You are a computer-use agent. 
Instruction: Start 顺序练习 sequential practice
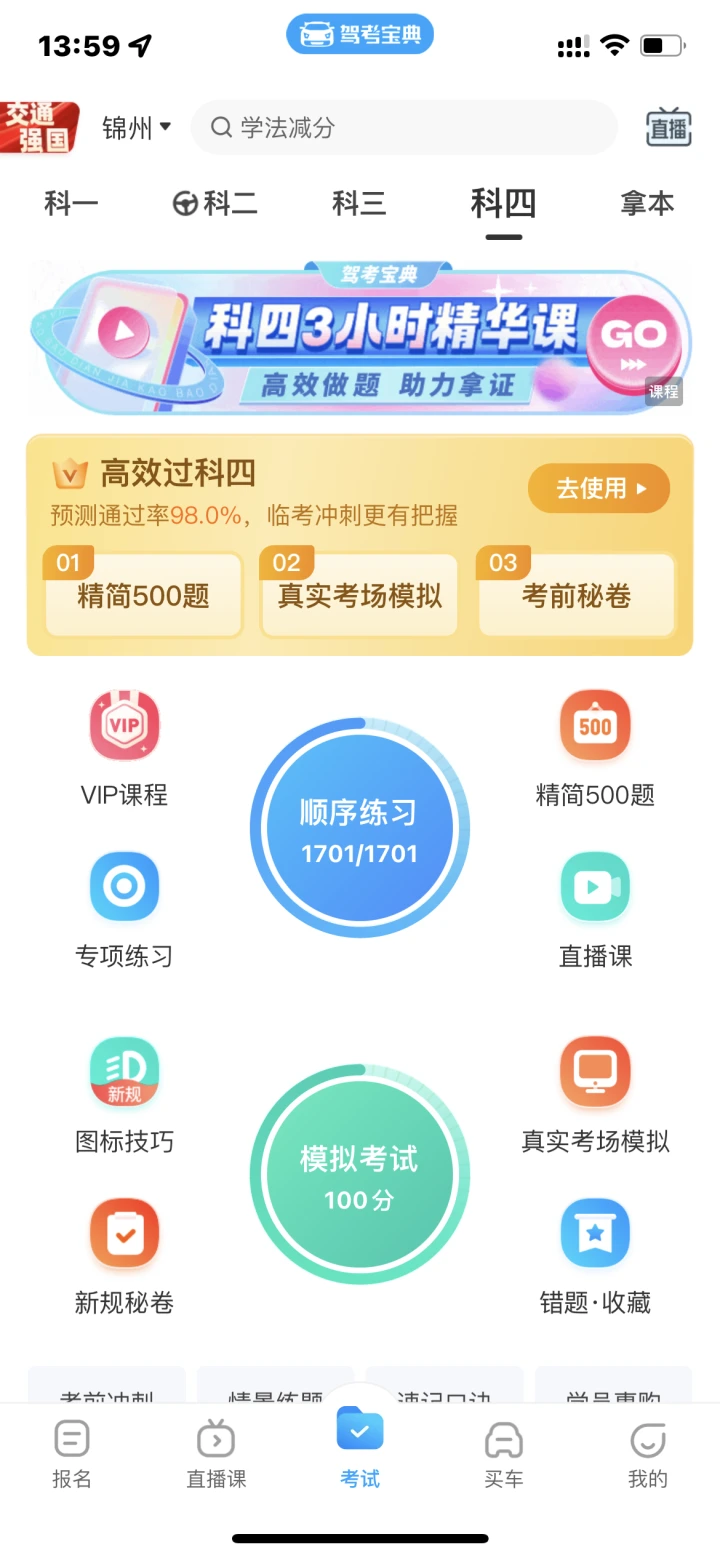(359, 828)
